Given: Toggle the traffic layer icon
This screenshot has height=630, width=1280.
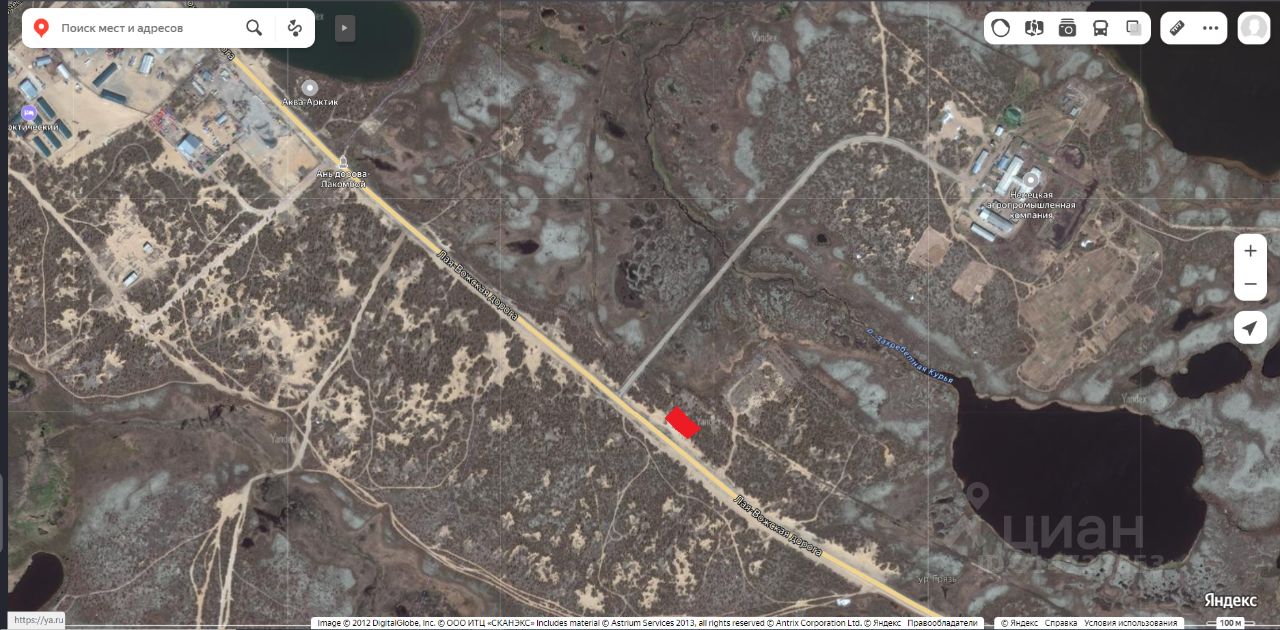Looking at the screenshot, I should [1001, 28].
